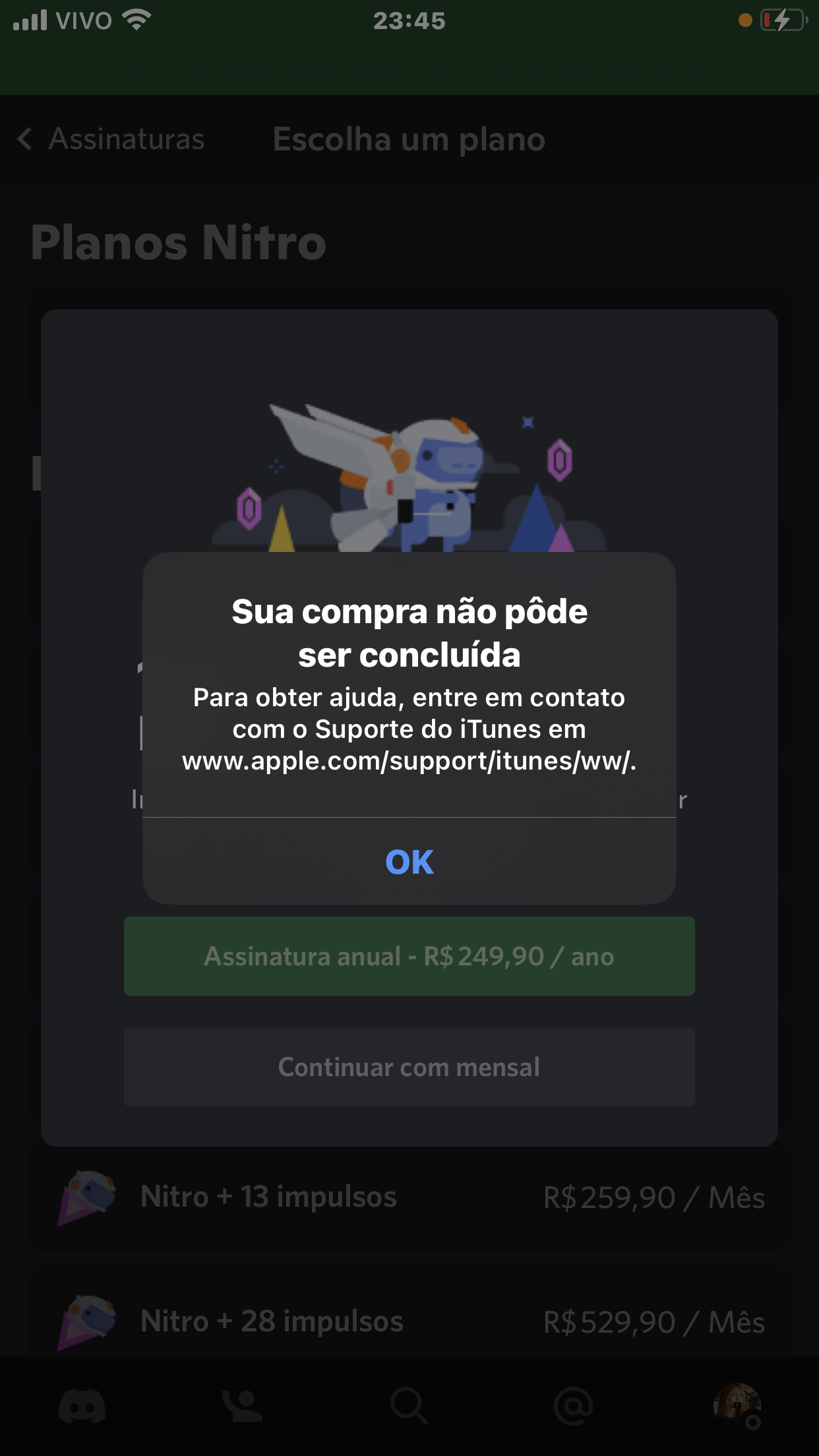Switch to the Discord home tab
Image resolution: width=819 pixels, height=1456 pixels.
pos(82,1406)
